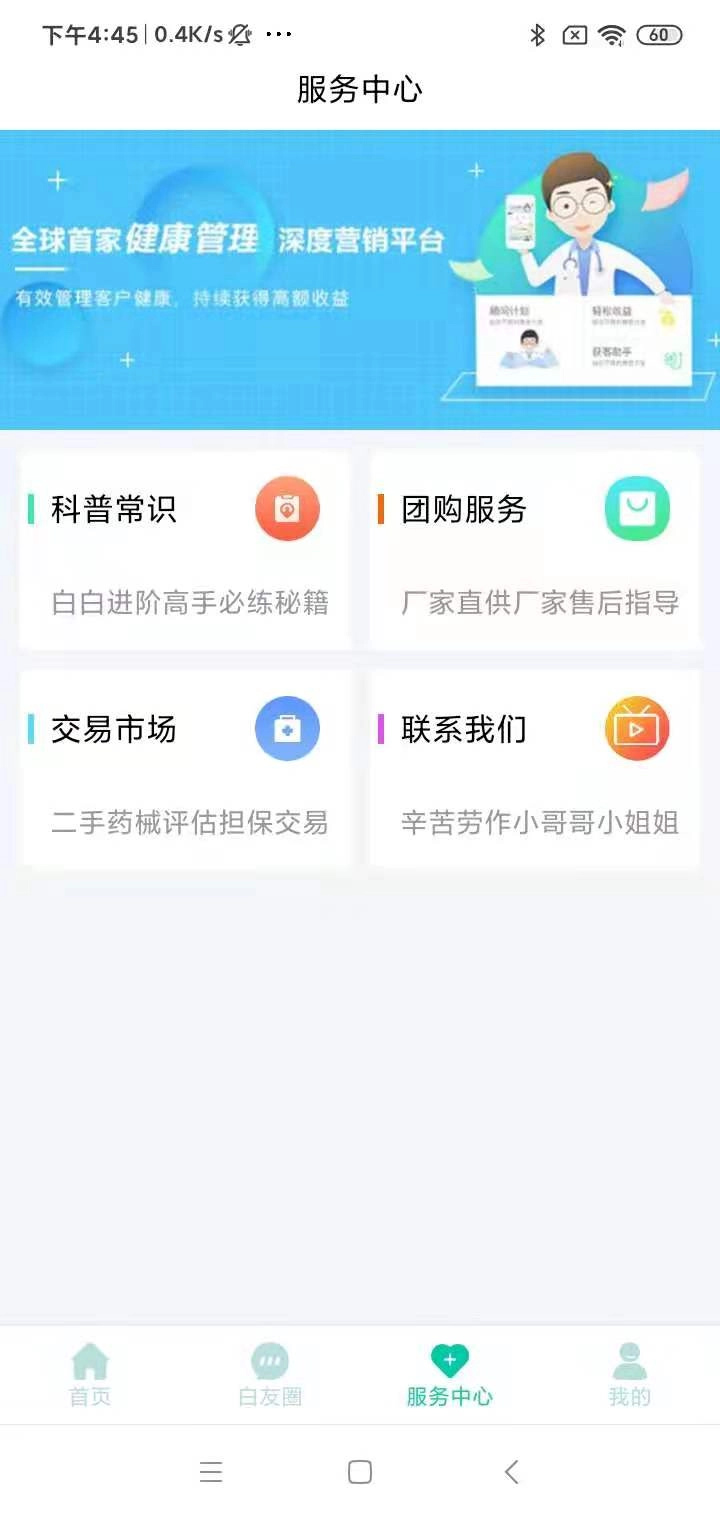Open the 联系我们 video player icon
This screenshot has width=720, height=1520.
[x=640, y=729]
